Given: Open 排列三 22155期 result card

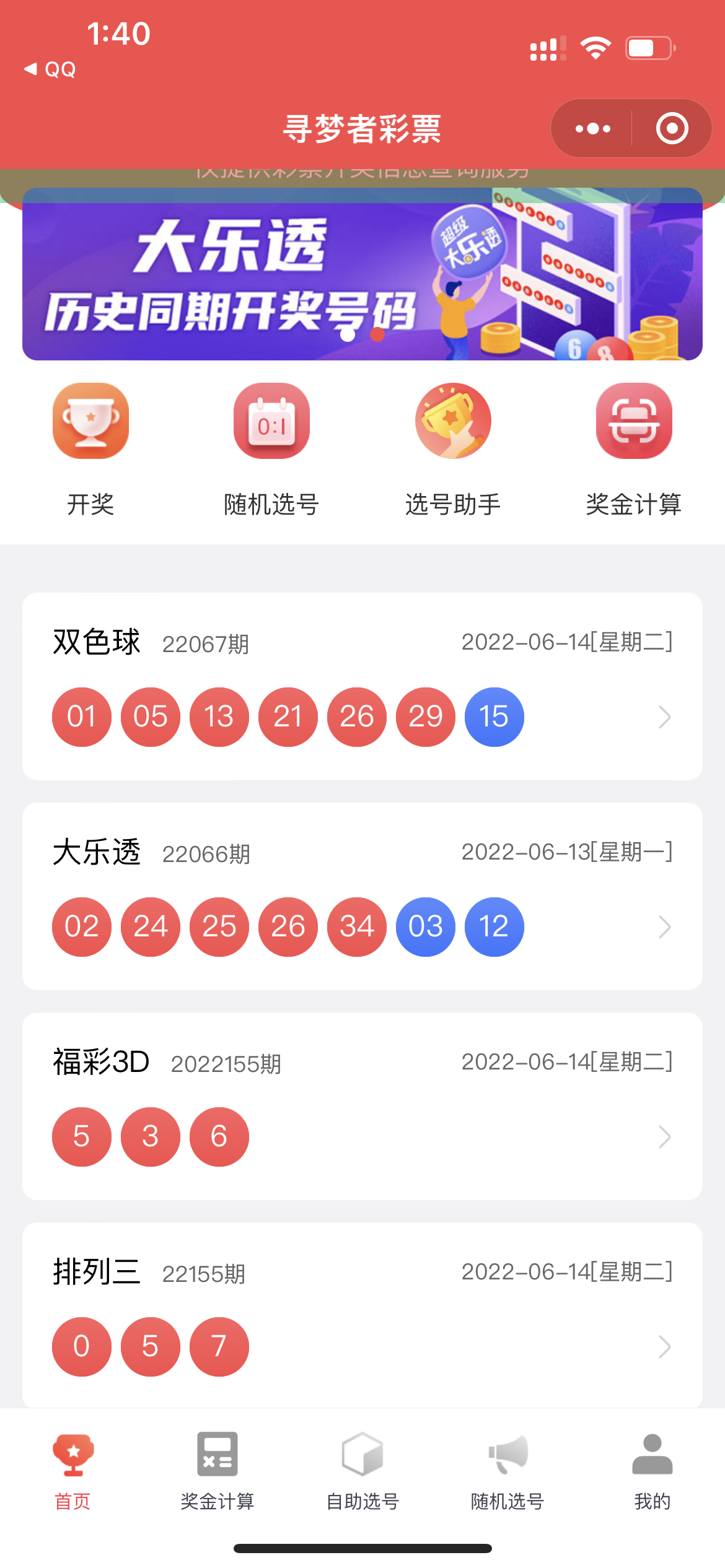Looking at the screenshot, I should [x=362, y=1316].
